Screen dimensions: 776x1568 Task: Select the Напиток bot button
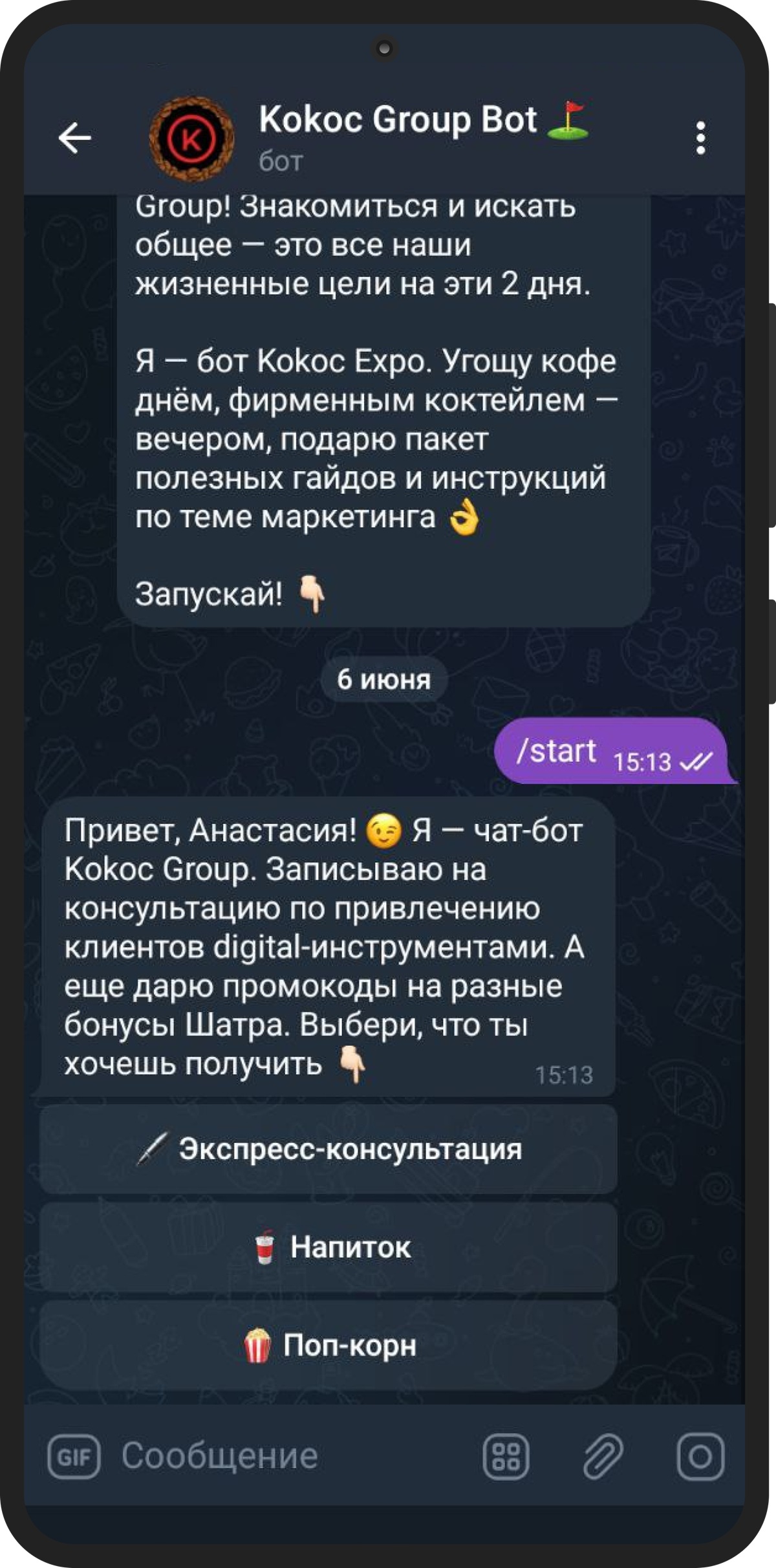click(x=329, y=1247)
